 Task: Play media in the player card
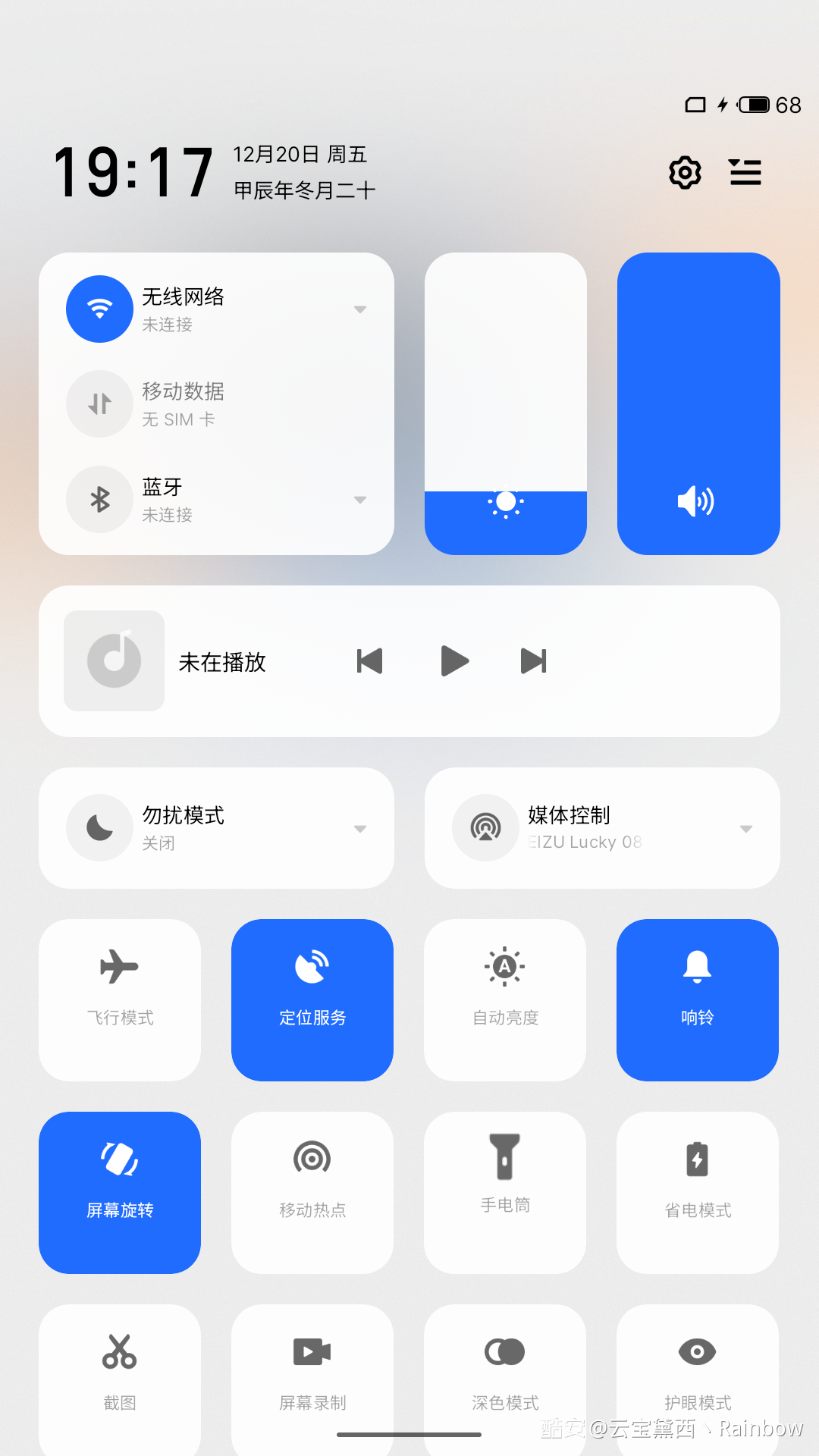pos(455,661)
